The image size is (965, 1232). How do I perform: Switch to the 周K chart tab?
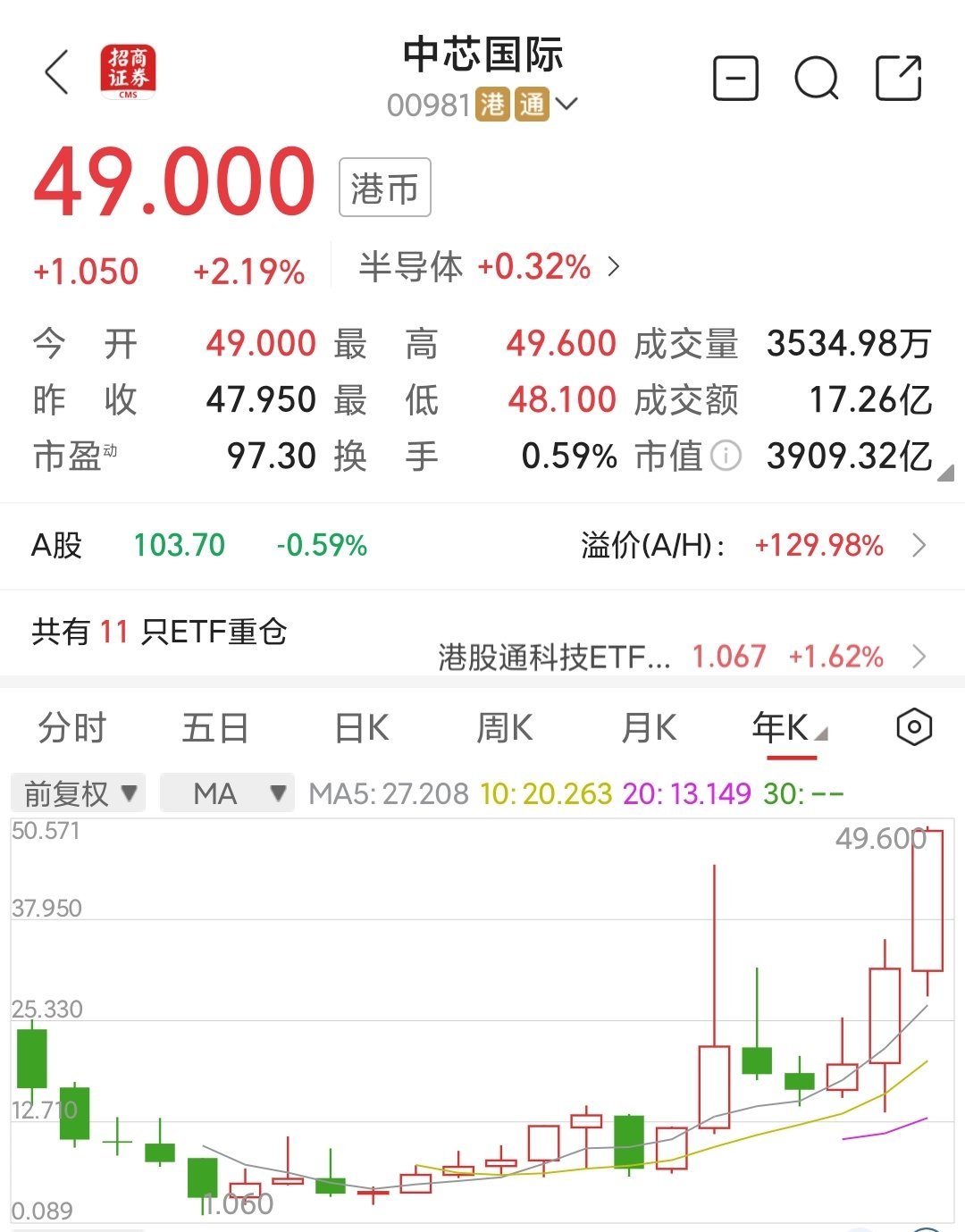click(x=505, y=729)
